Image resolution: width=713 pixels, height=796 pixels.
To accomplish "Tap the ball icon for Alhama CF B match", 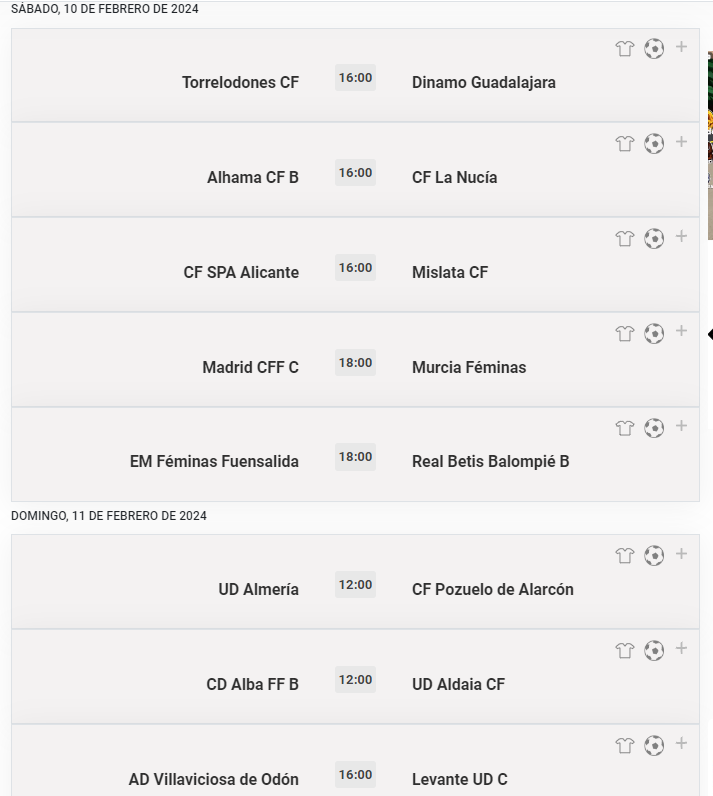I will pyautogui.click(x=654, y=144).
